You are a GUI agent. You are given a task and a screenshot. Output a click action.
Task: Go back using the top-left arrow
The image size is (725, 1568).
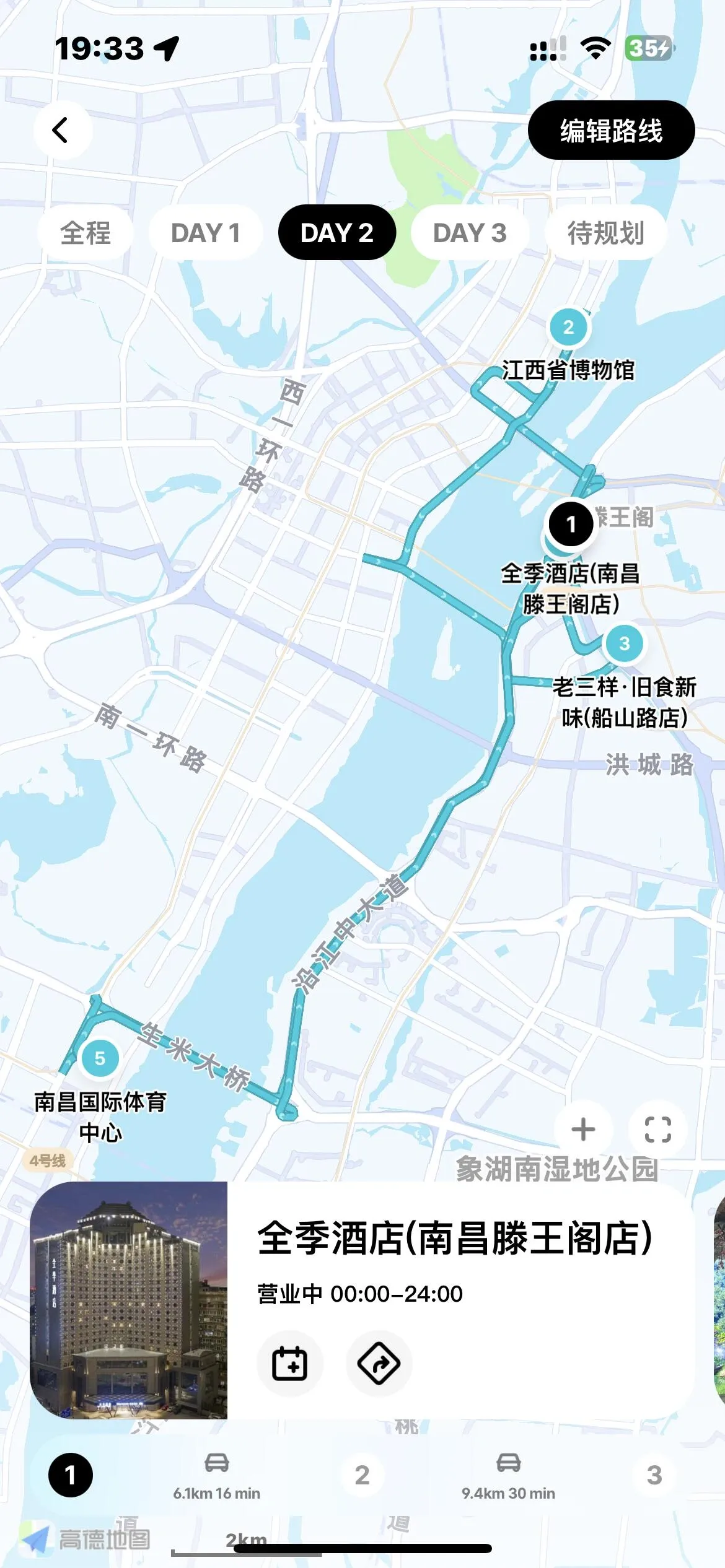(x=63, y=131)
